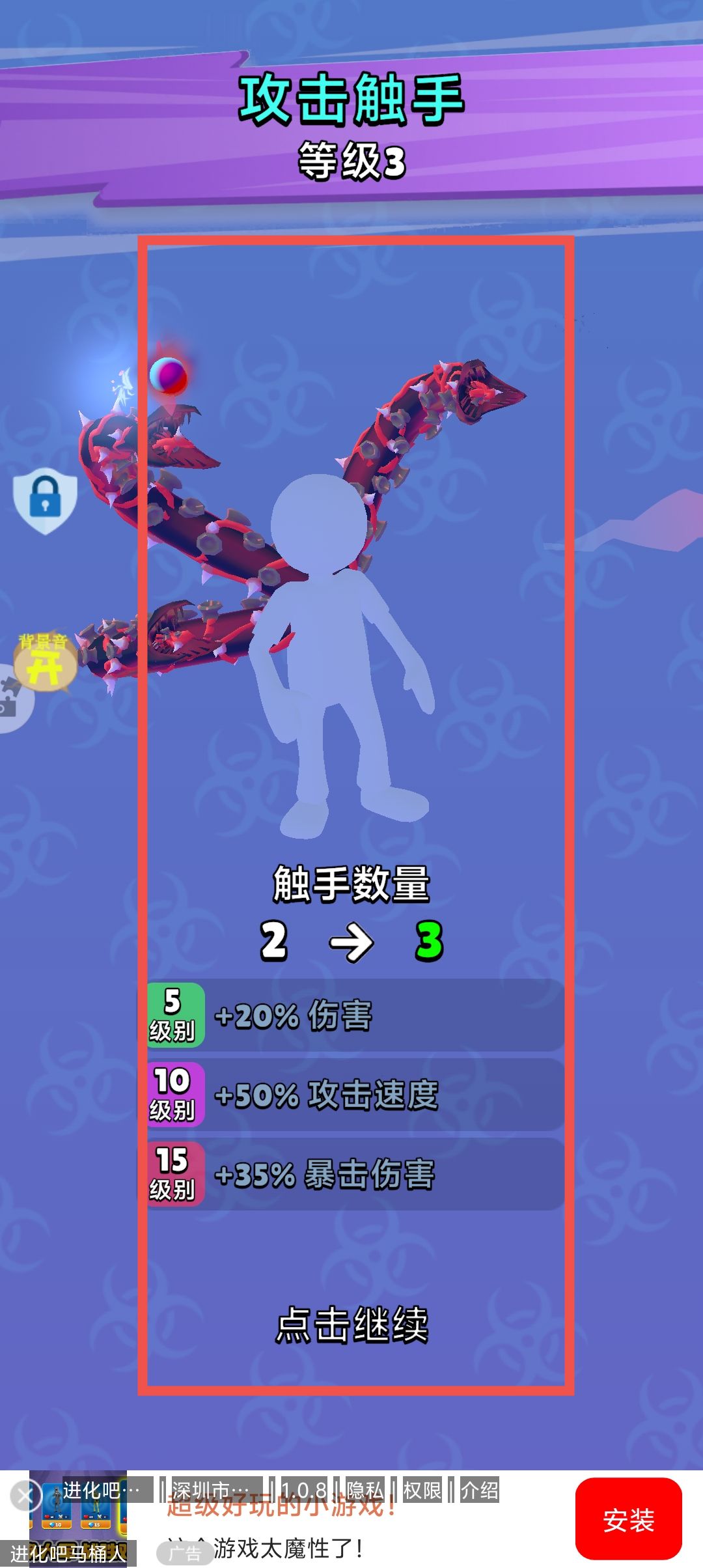Image resolution: width=703 pixels, height=1568 pixels.
Task: Open the ad's 介绍 introduction link
Action: coord(480,1490)
